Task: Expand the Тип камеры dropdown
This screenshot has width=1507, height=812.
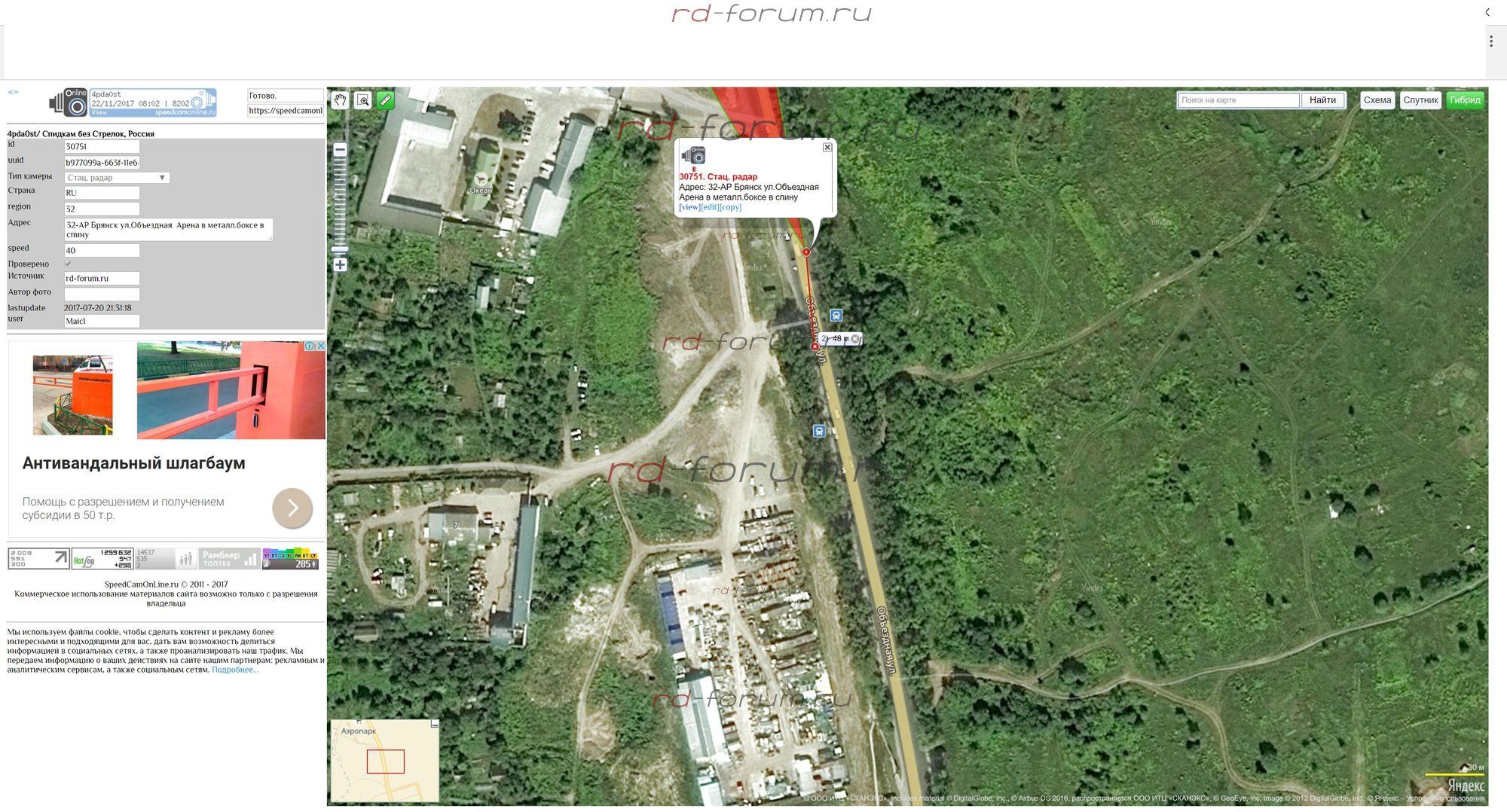Action: tap(117, 178)
